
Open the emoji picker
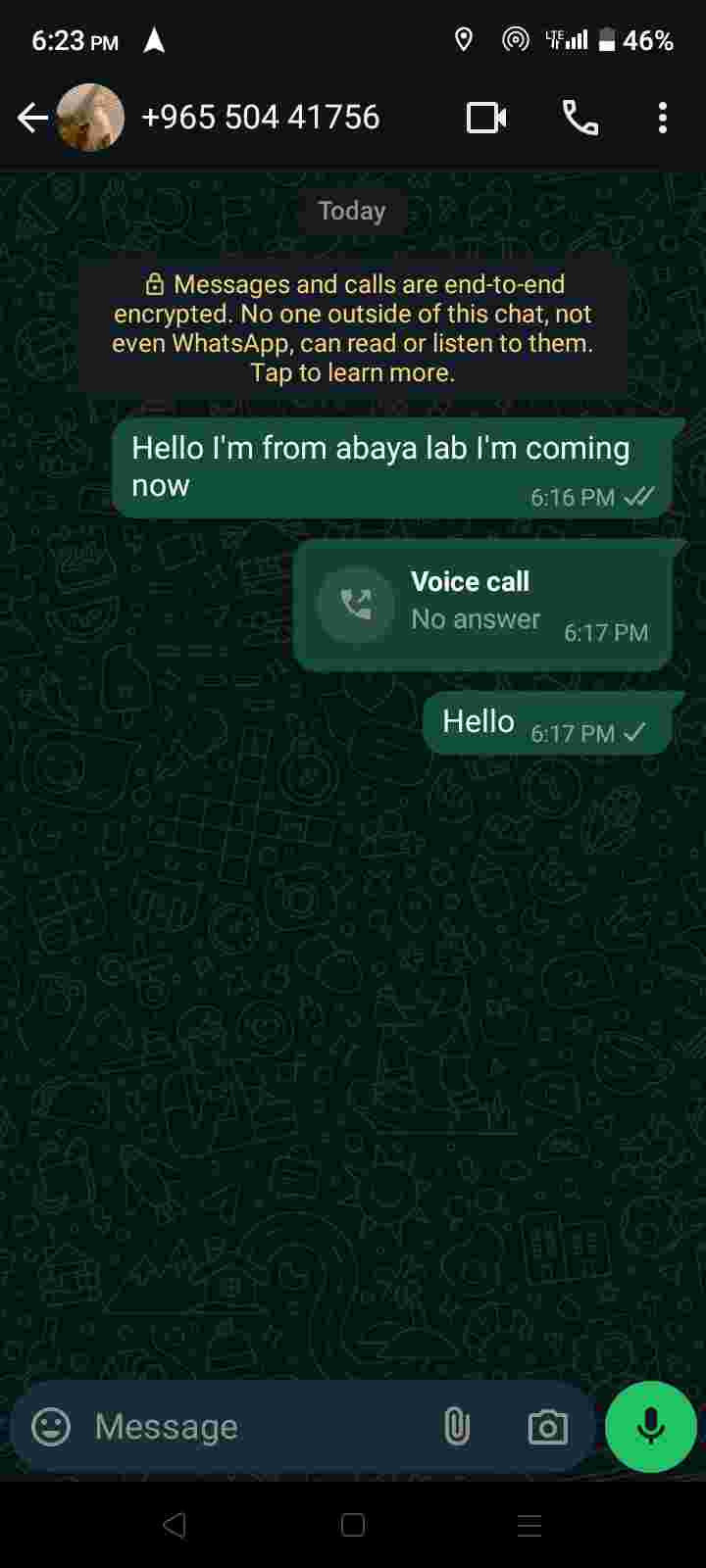click(51, 1427)
